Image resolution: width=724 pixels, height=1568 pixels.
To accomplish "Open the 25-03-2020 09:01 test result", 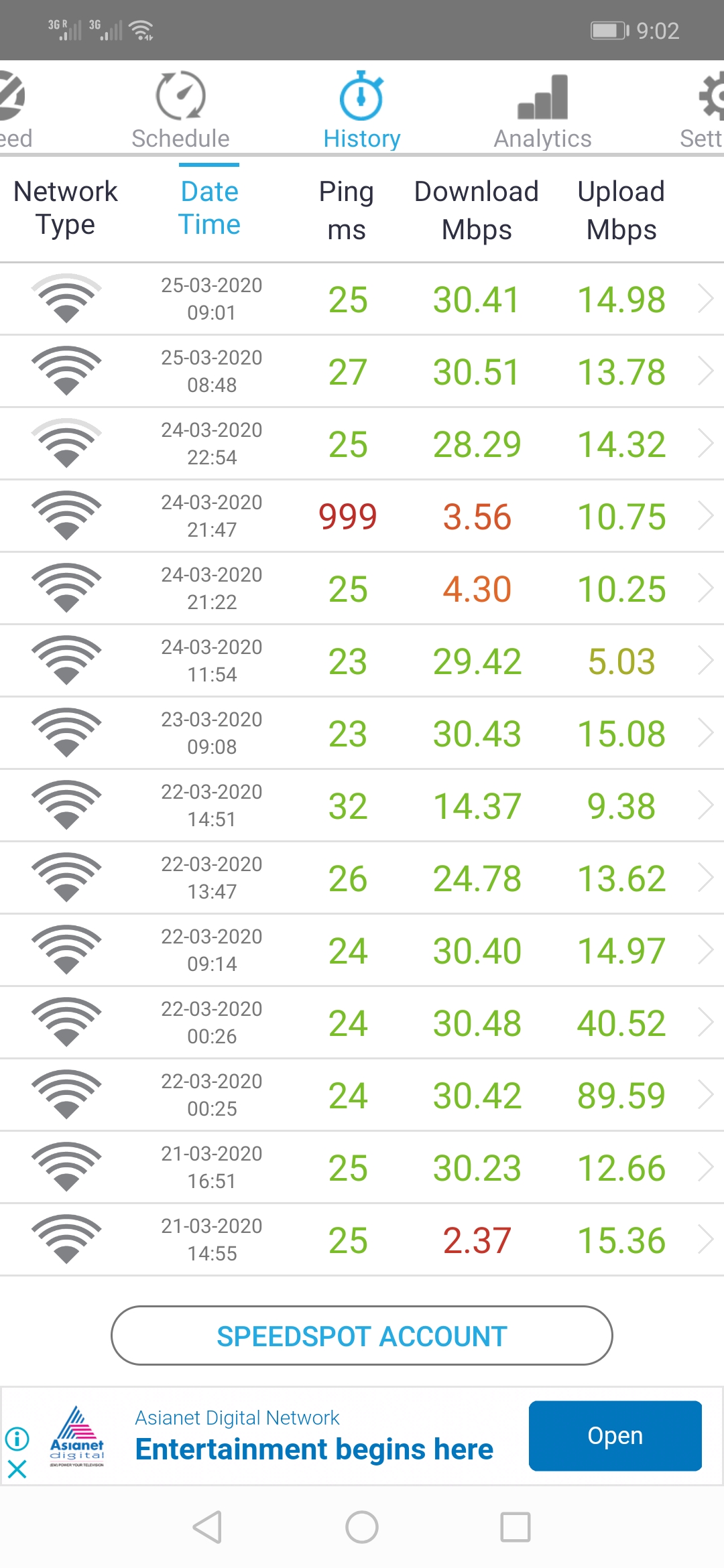I will tap(362, 299).
